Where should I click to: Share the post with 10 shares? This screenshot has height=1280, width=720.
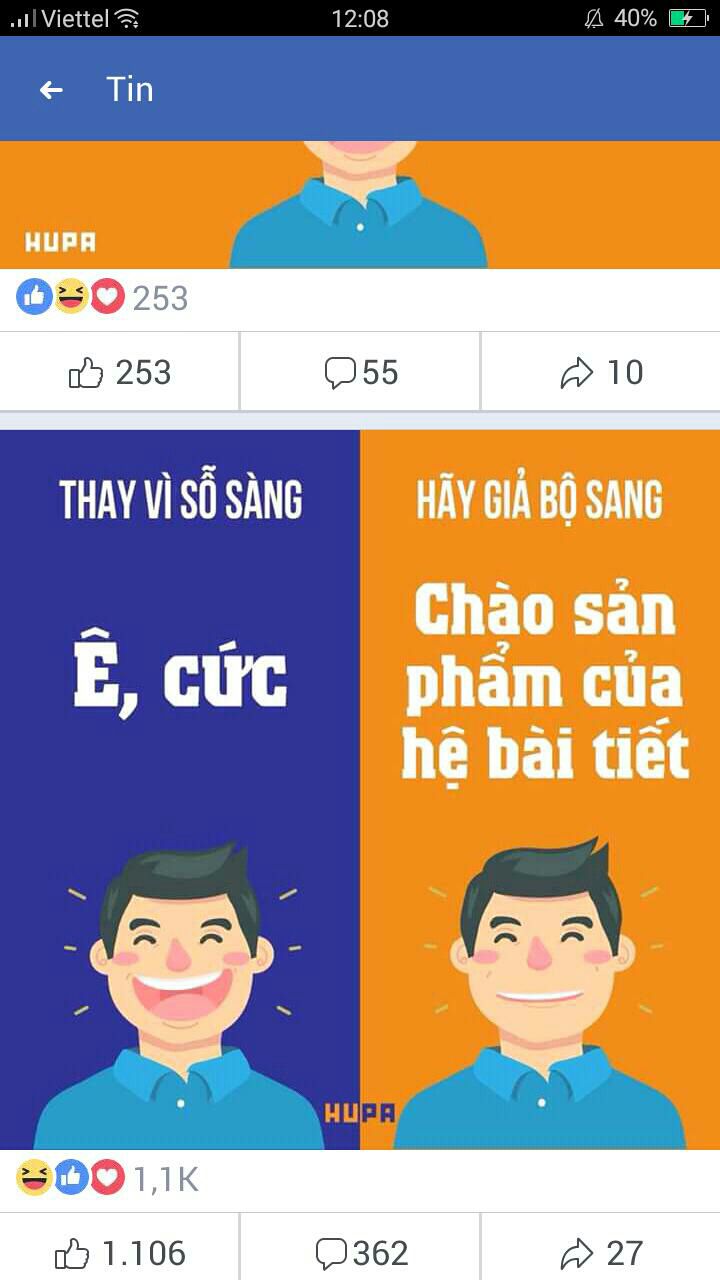click(x=601, y=373)
